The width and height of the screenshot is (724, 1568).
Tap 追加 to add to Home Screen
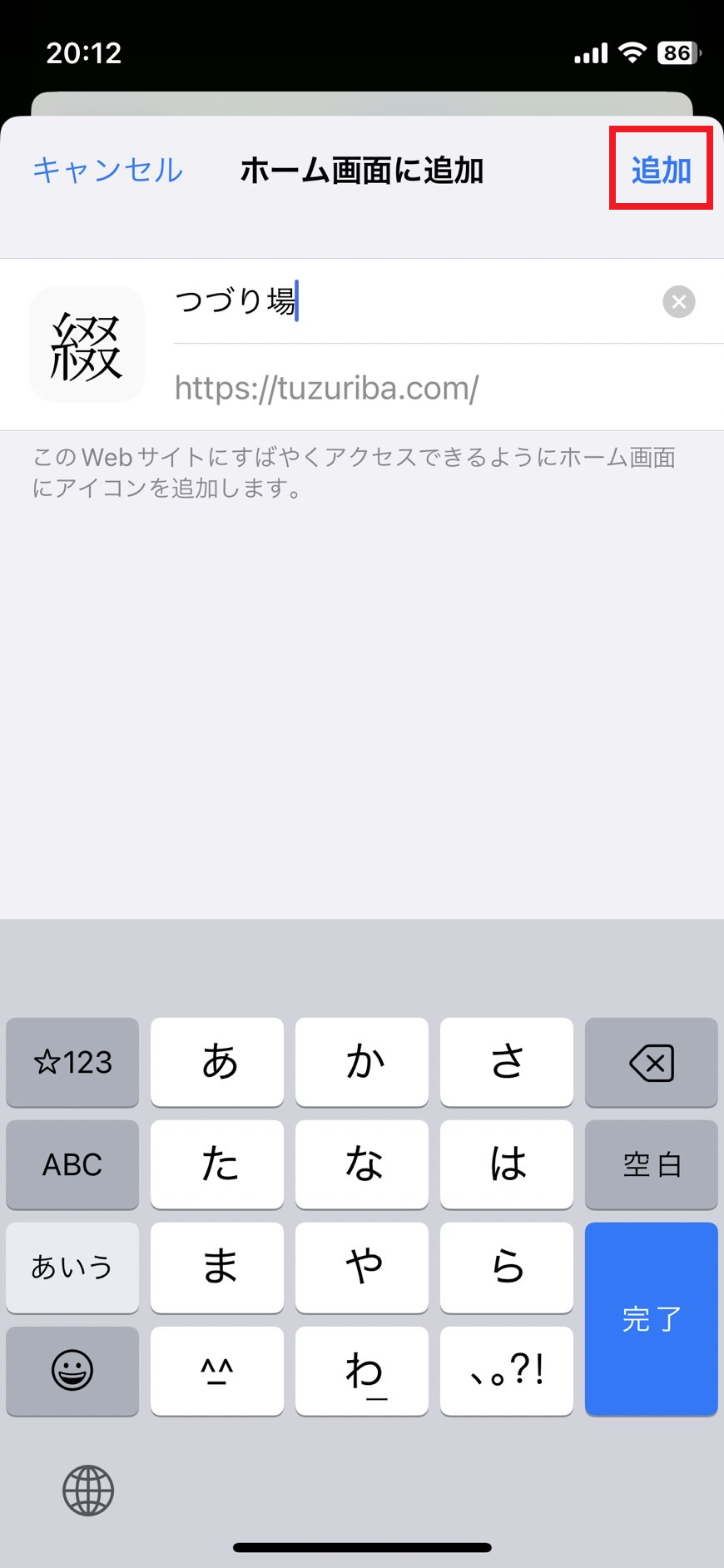tap(660, 169)
